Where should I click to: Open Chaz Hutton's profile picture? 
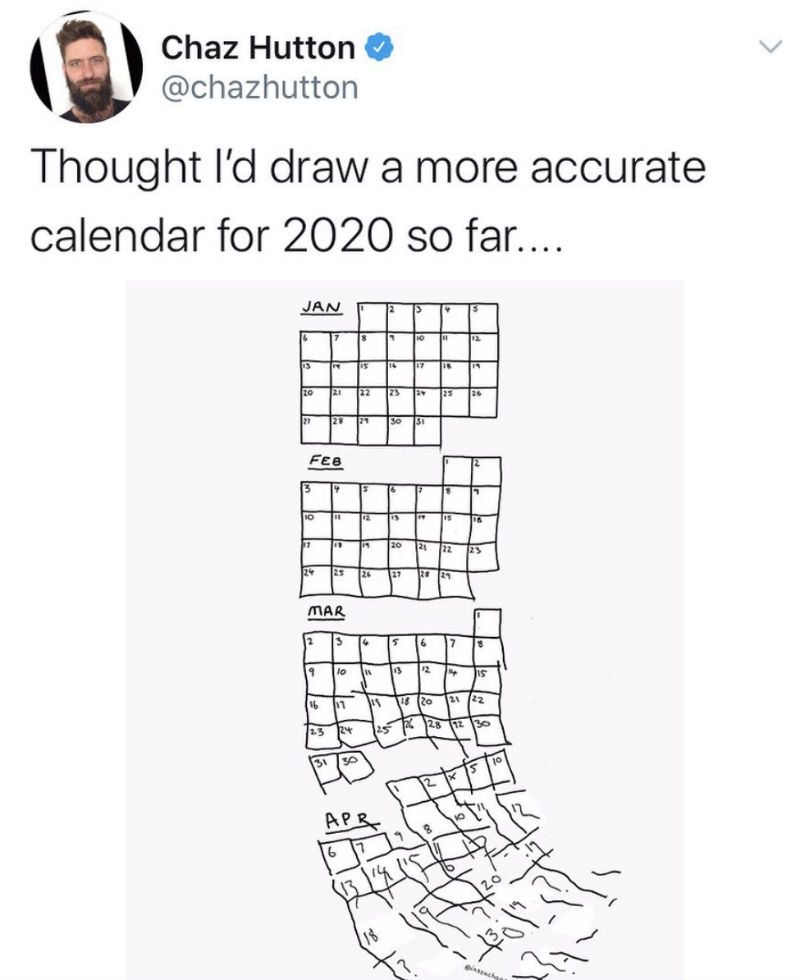85,68
